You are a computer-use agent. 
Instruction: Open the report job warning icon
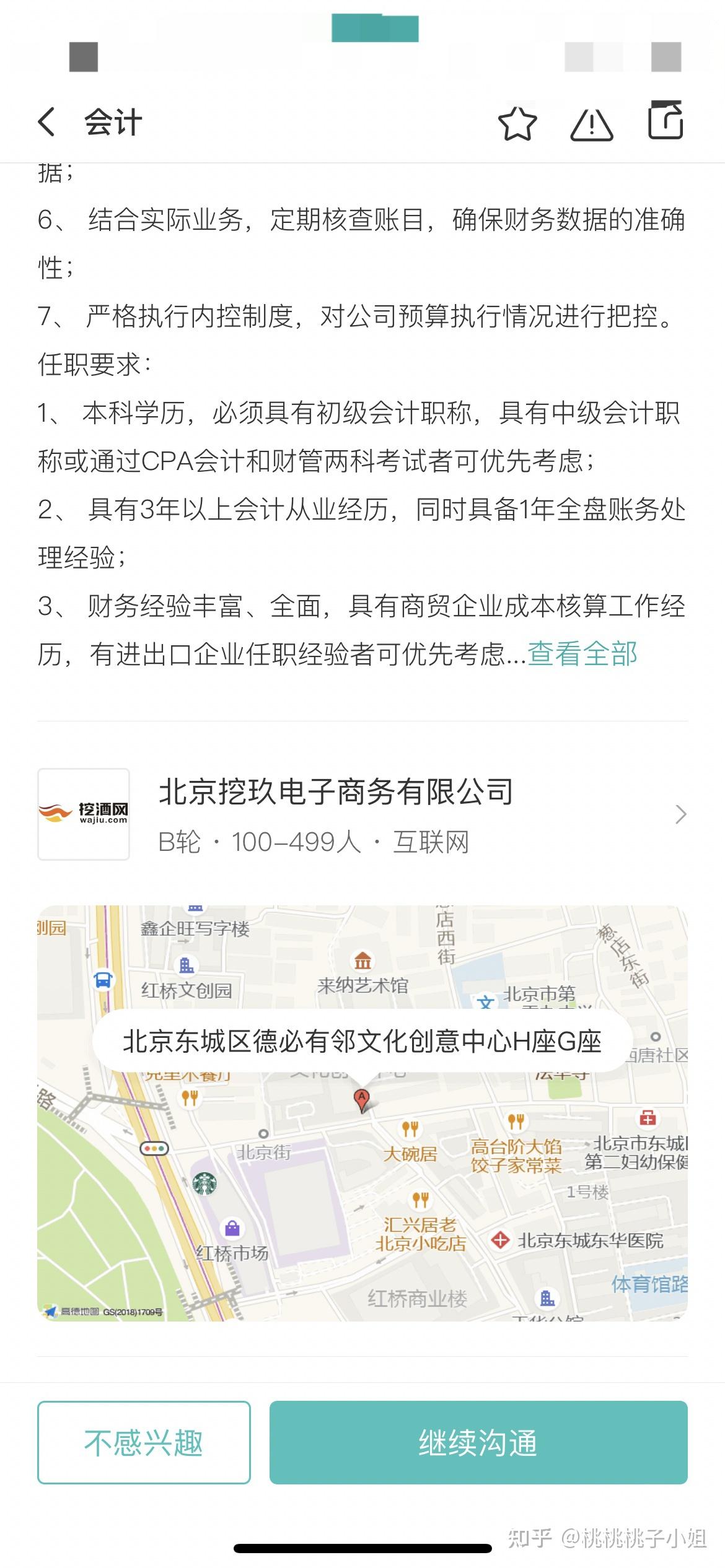click(x=593, y=124)
